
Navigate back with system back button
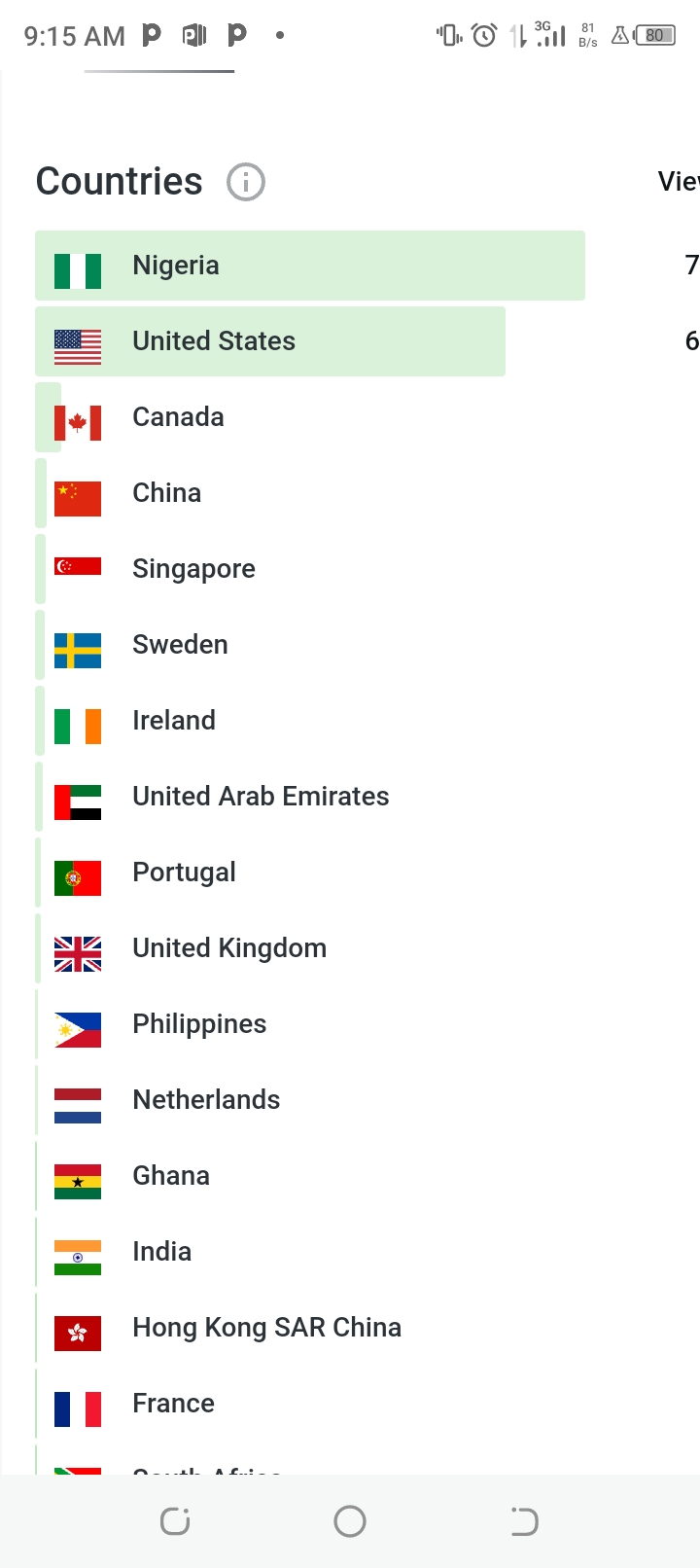click(524, 1521)
